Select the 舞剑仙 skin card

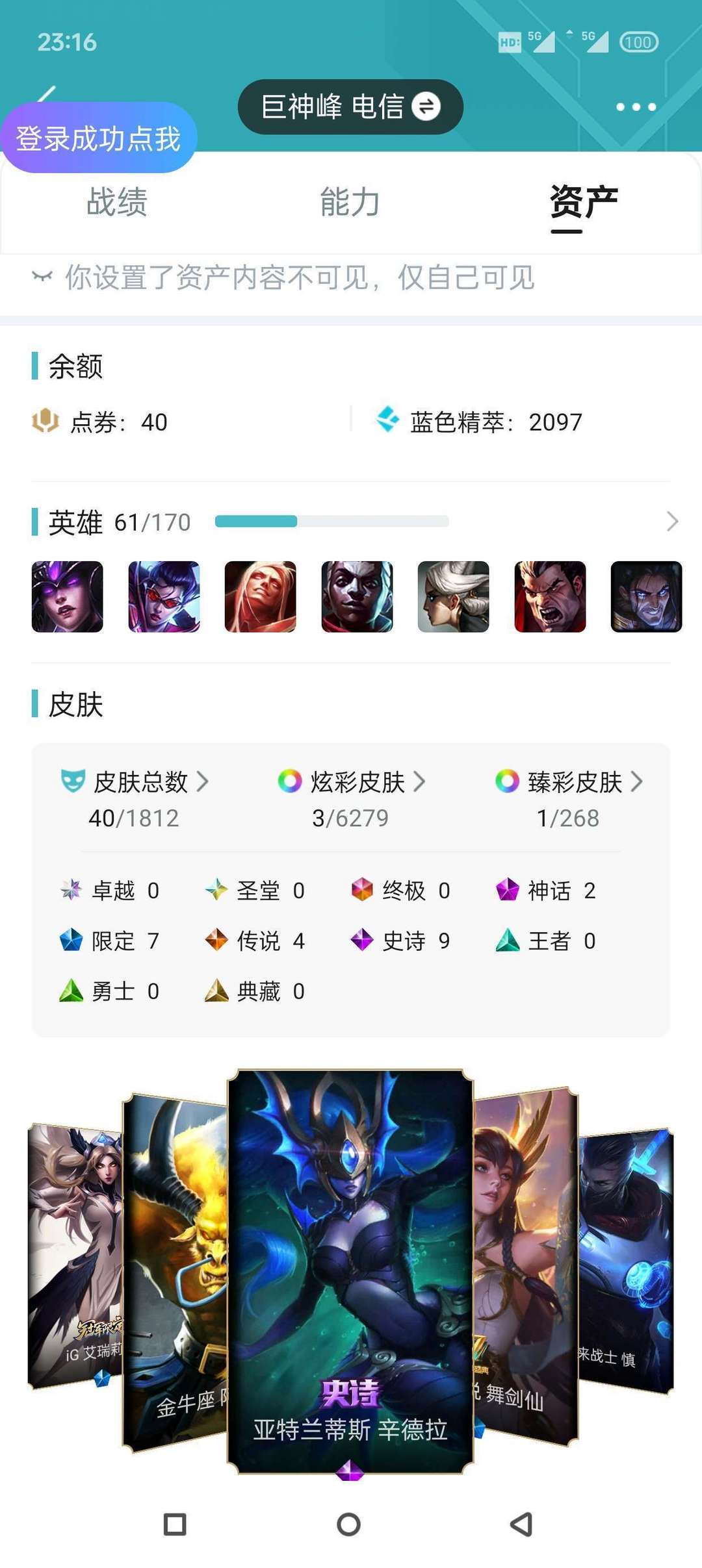526,1267
